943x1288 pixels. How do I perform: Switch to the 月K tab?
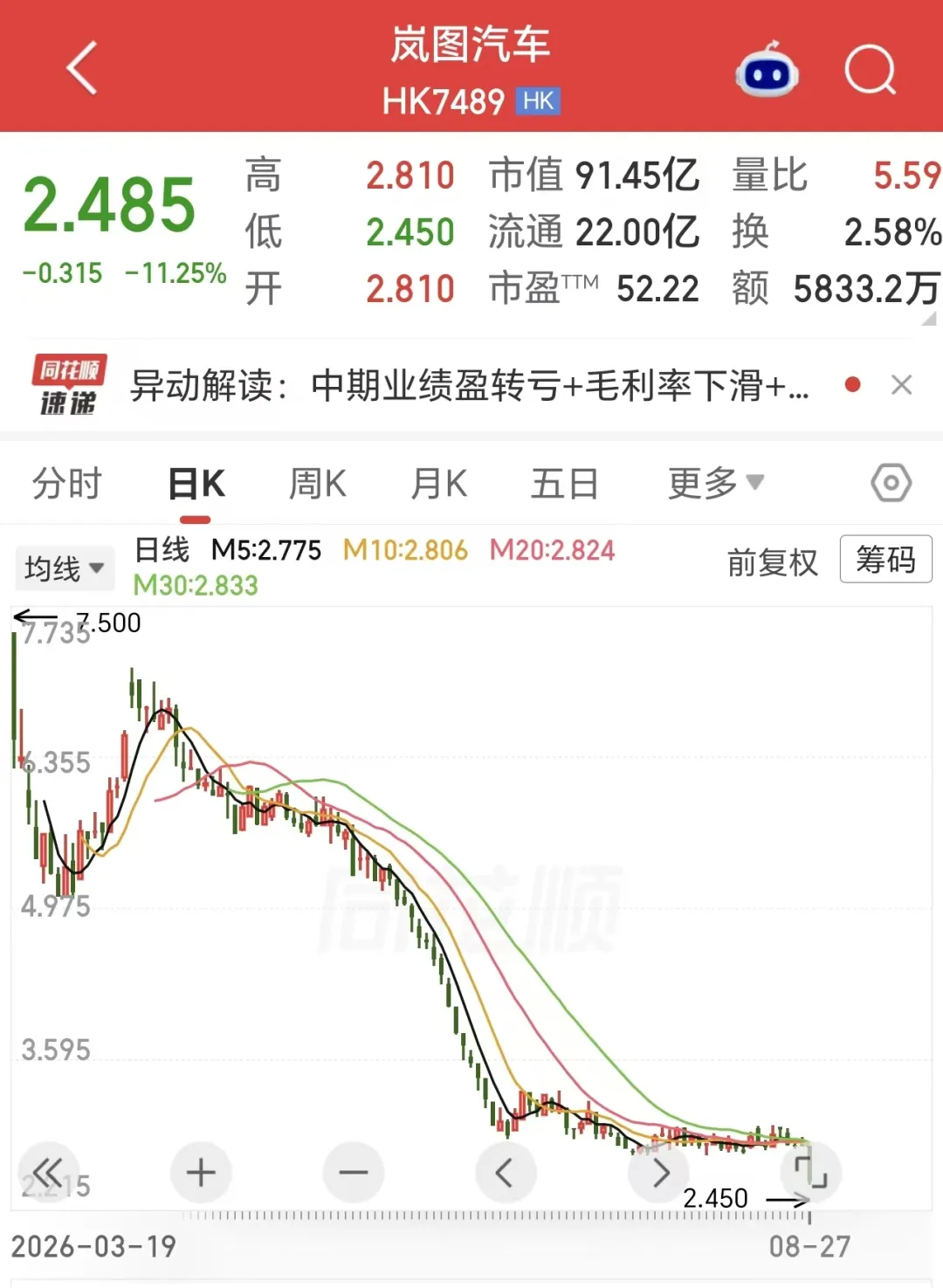pyautogui.click(x=439, y=483)
